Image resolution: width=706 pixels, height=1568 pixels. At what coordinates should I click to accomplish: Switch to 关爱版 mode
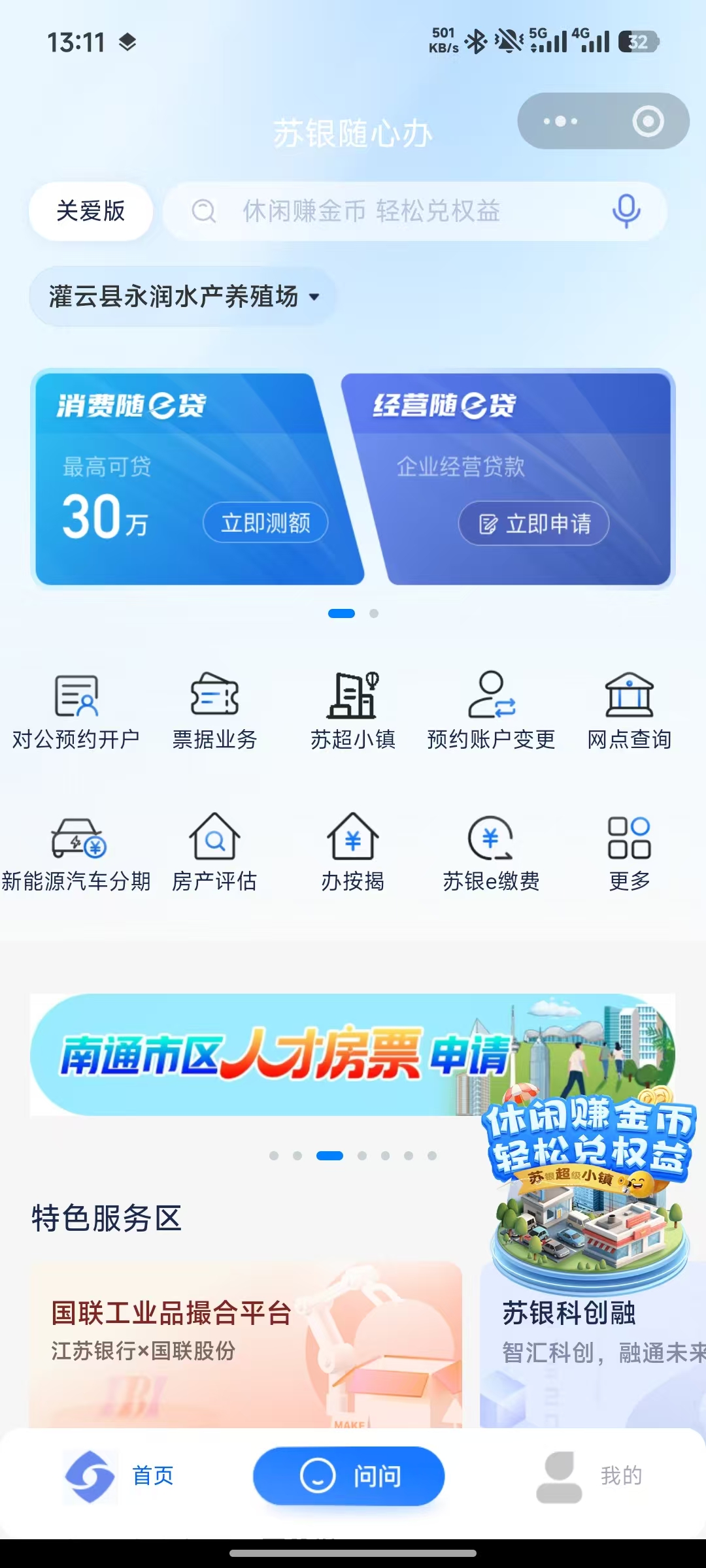pyautogui.click(x=91, y=211)
